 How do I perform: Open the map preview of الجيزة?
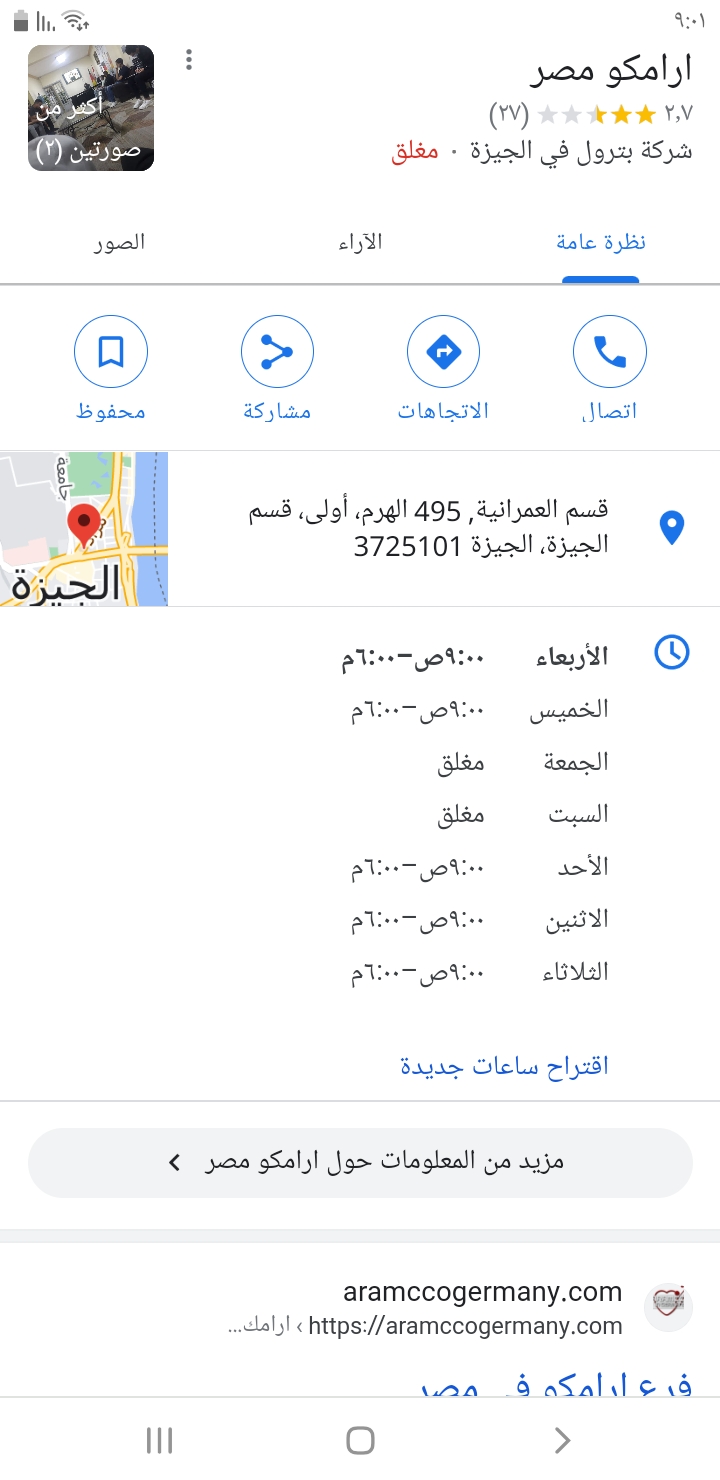click(84, 529)
